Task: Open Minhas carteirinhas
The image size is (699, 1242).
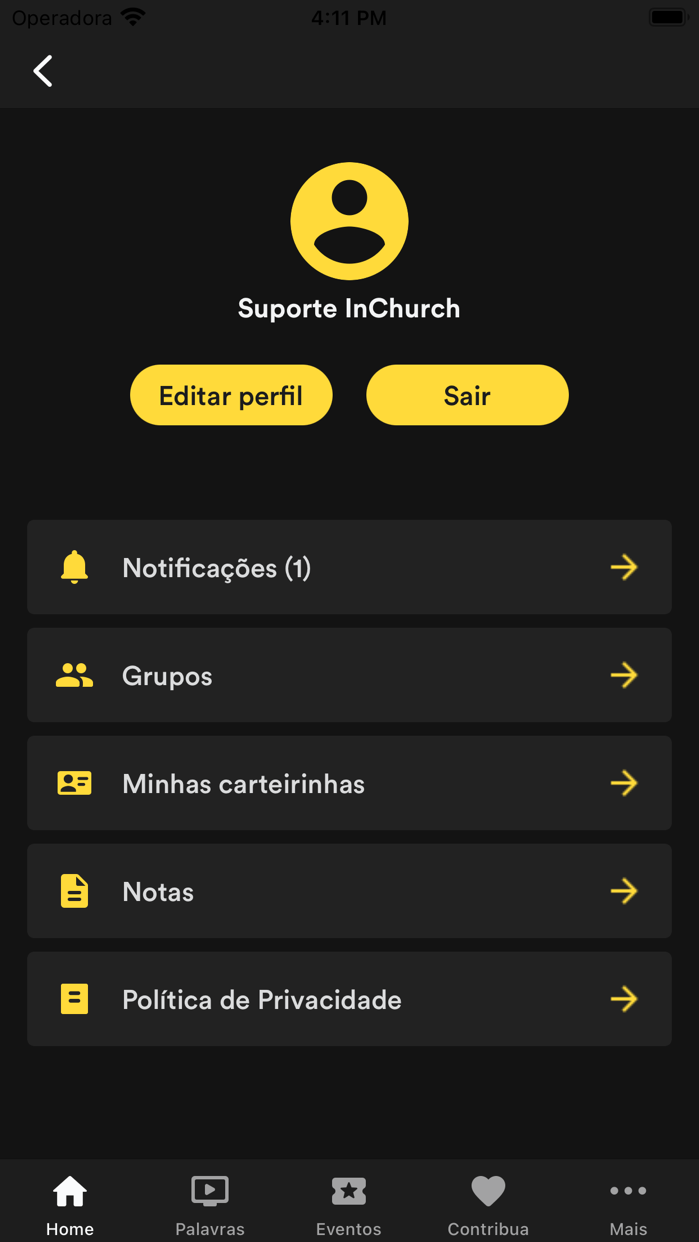Action: (349, 783)
